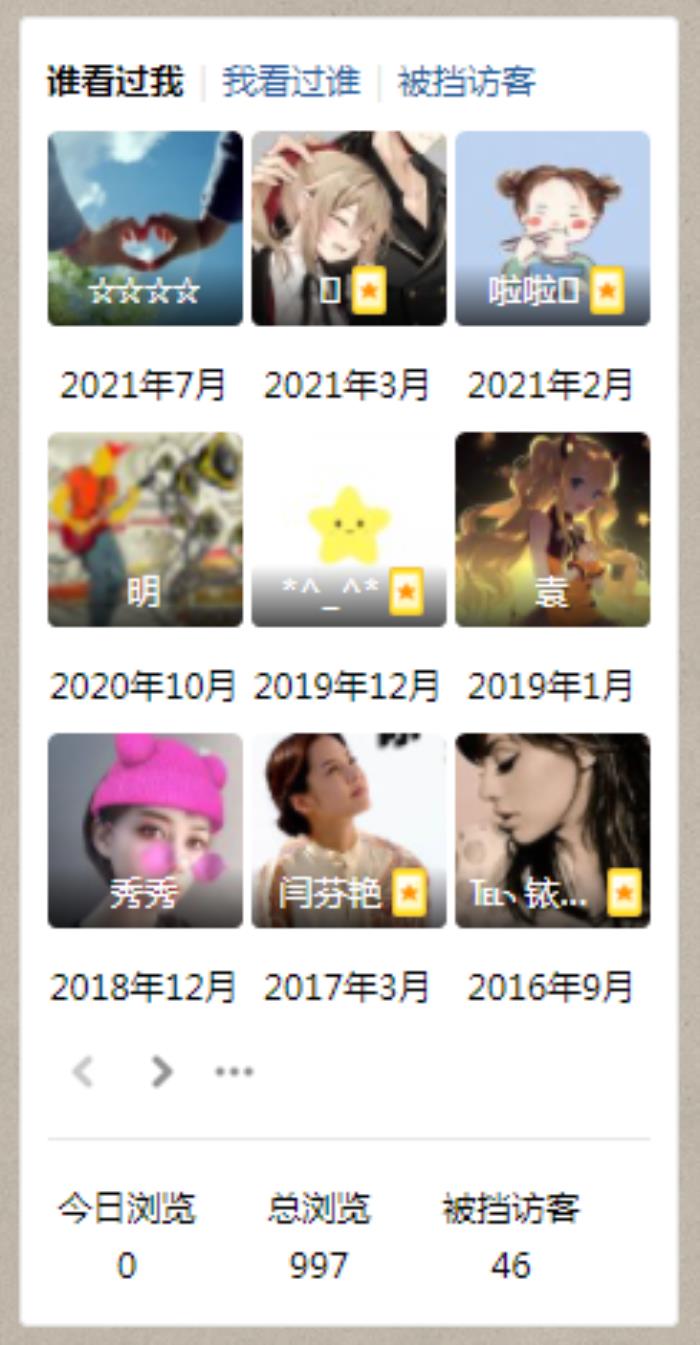Open the visitor from 2021年3月
The width and height of the screenshot is (700, 1345).
click(348, 228)
